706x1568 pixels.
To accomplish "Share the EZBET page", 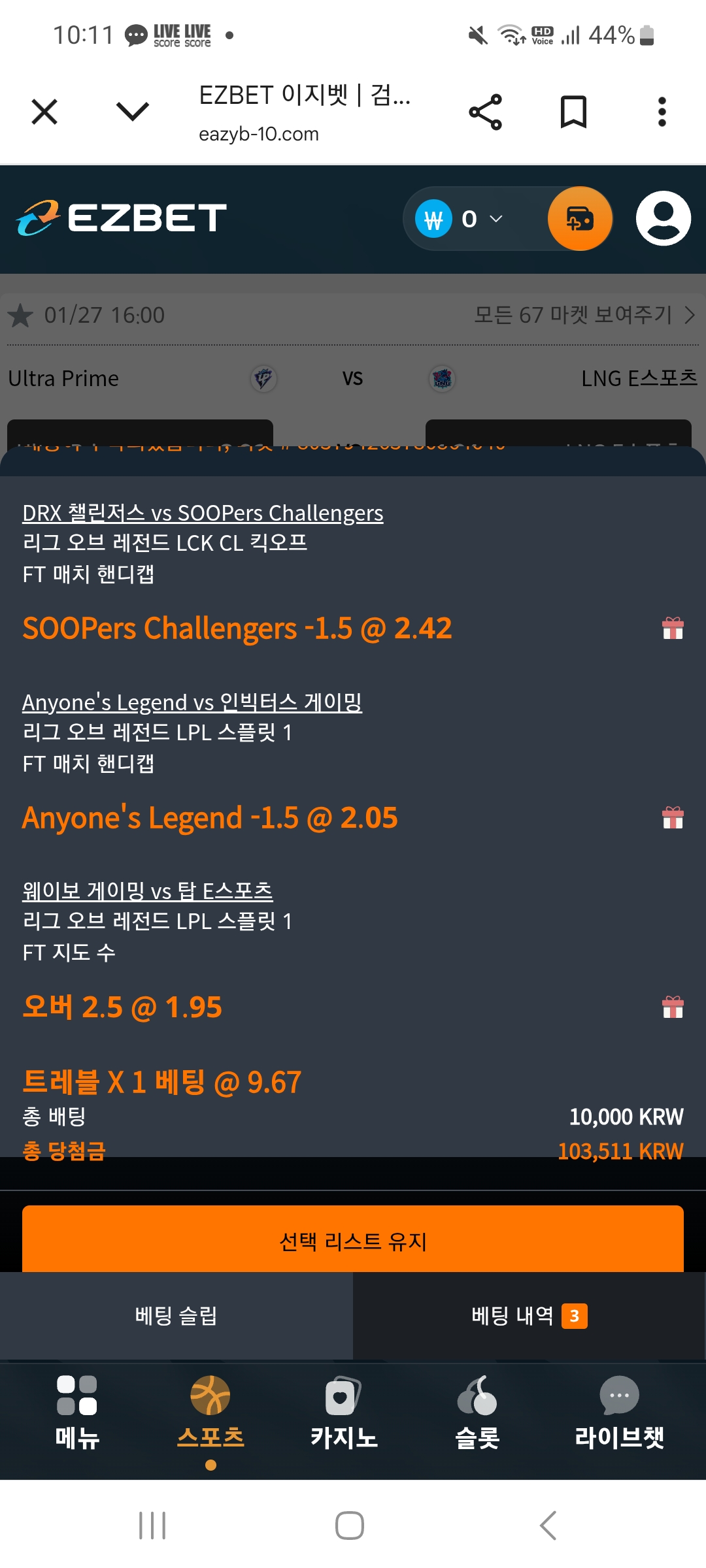I will [486, 112].
